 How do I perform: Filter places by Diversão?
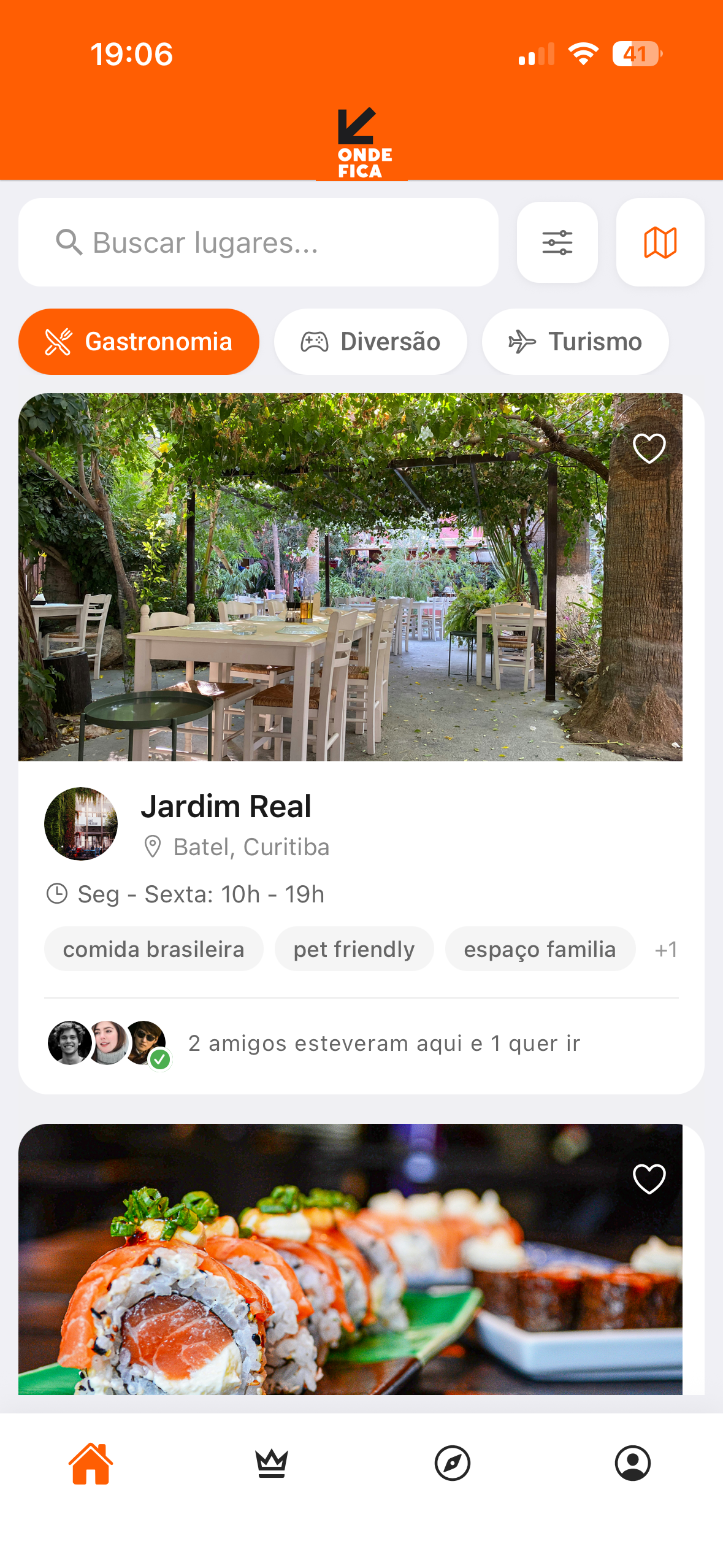click(370, 342)
